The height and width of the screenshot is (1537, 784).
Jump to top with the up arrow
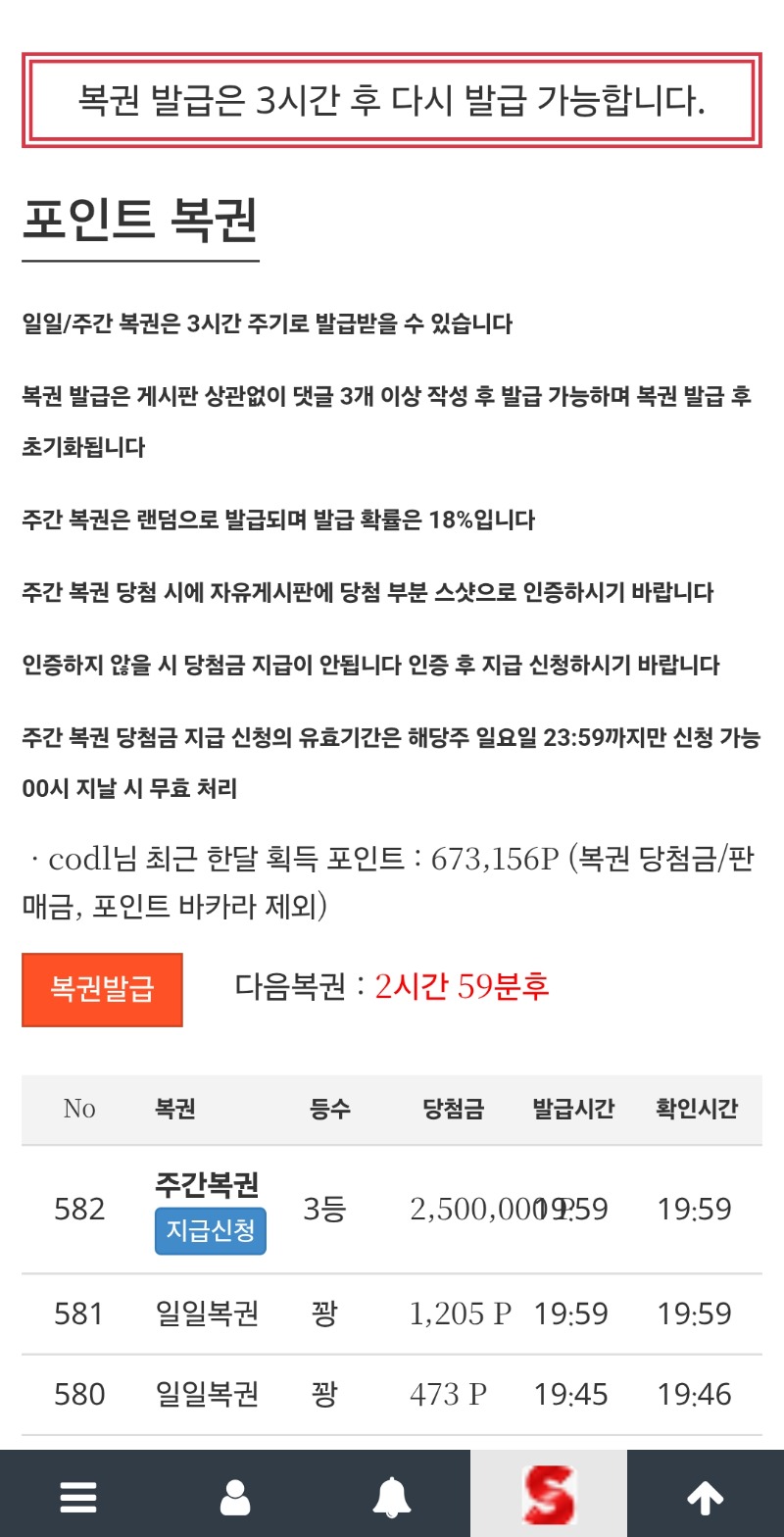[705, 1497]
